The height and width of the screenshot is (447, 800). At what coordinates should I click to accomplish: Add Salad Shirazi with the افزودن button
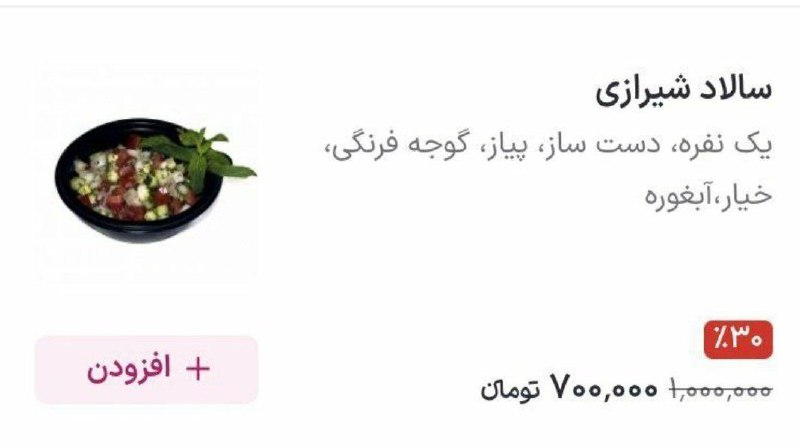point(147,369)
